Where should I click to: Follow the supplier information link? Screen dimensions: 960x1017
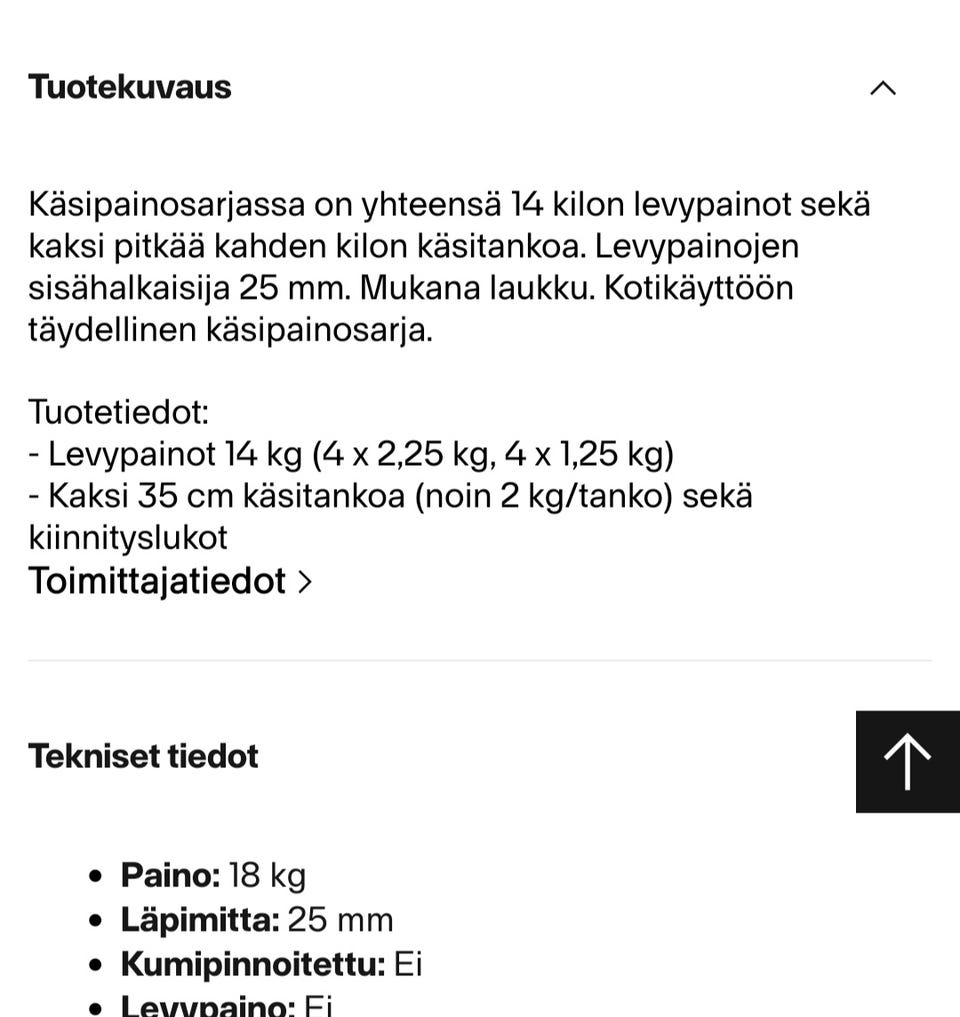(155, 580)
